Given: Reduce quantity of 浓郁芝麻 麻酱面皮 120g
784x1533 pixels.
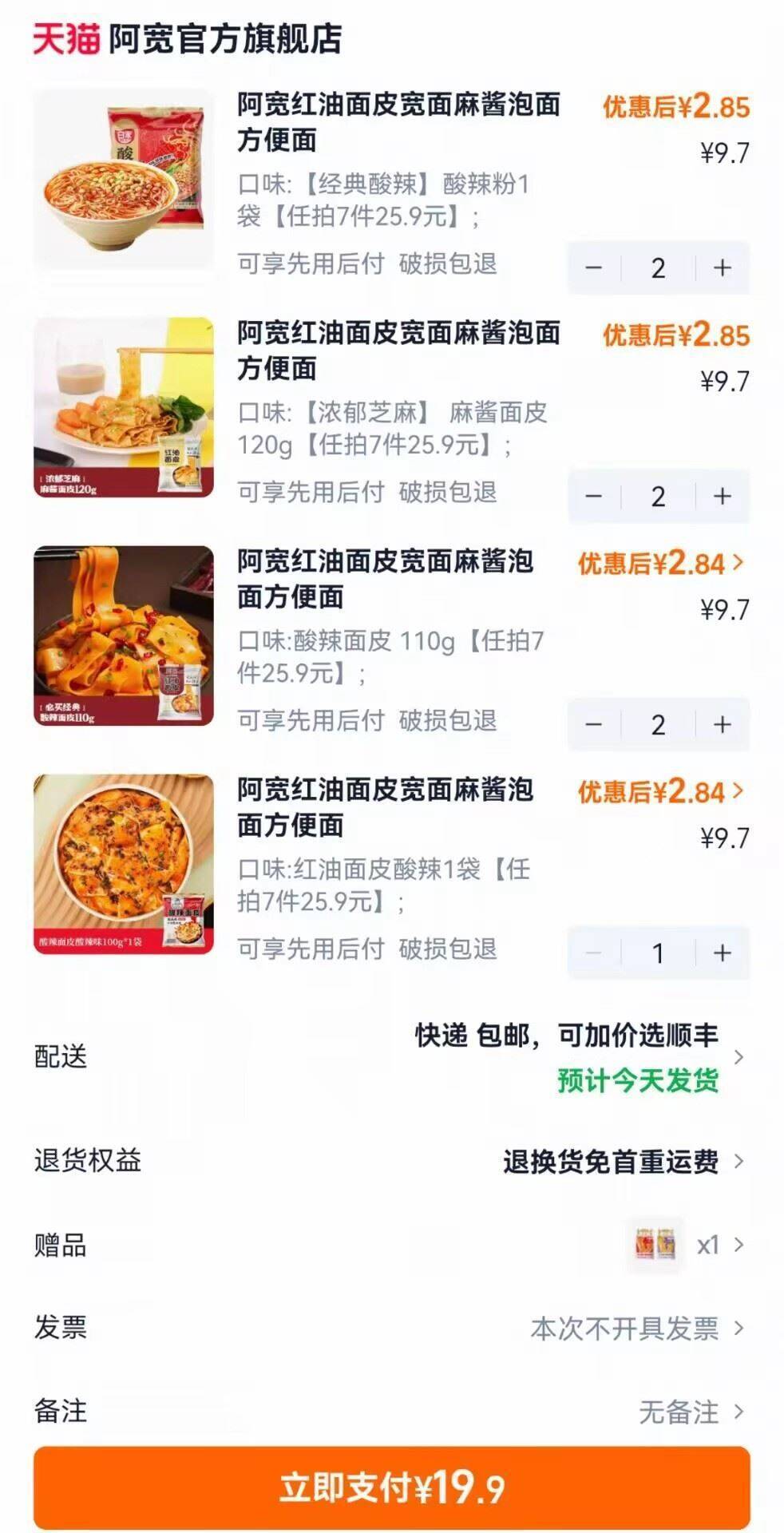Looking at the screenshot, I should 593,497.
